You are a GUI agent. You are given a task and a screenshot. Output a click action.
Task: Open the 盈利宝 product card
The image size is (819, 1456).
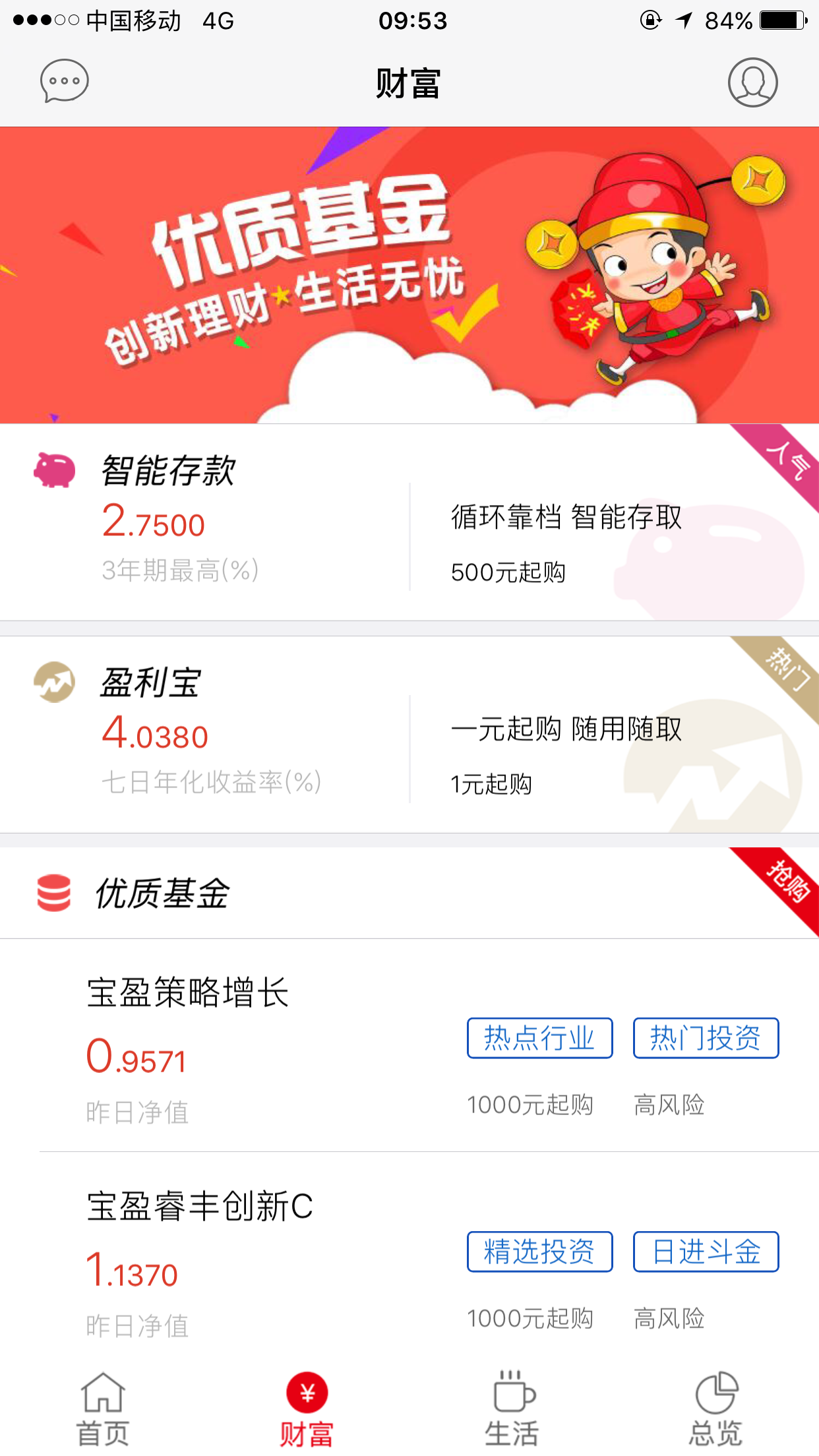point(409,734)
